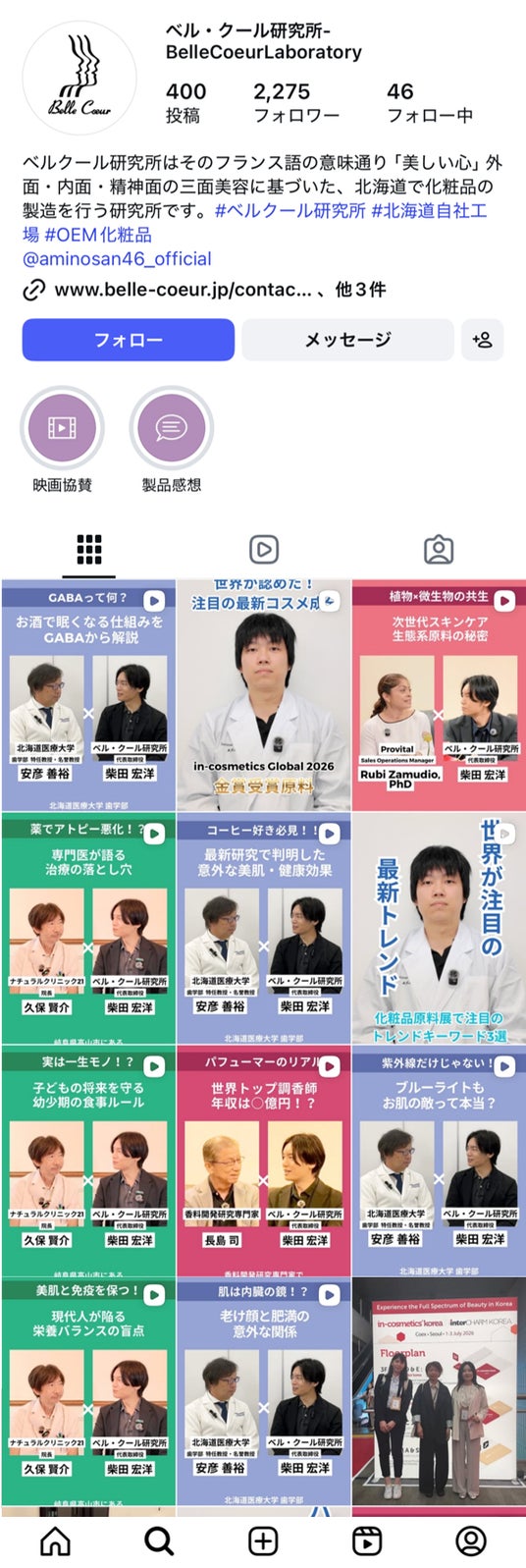Screen dimensions: 526x1568
Task: Open the GABAって何? reel
Action: pos(88,695)
